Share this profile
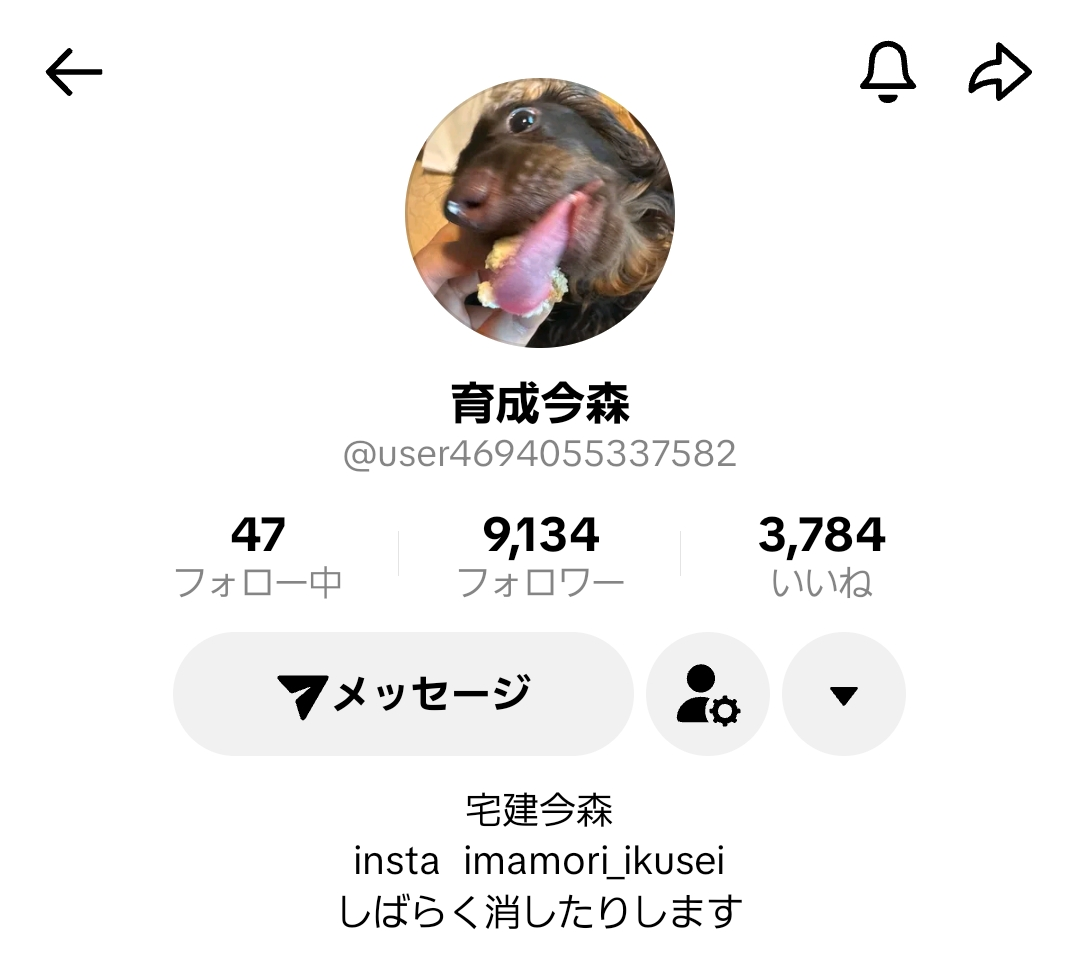Image resolution: width=1080 pixels, height=965 pixels. tap(1000, 72)
